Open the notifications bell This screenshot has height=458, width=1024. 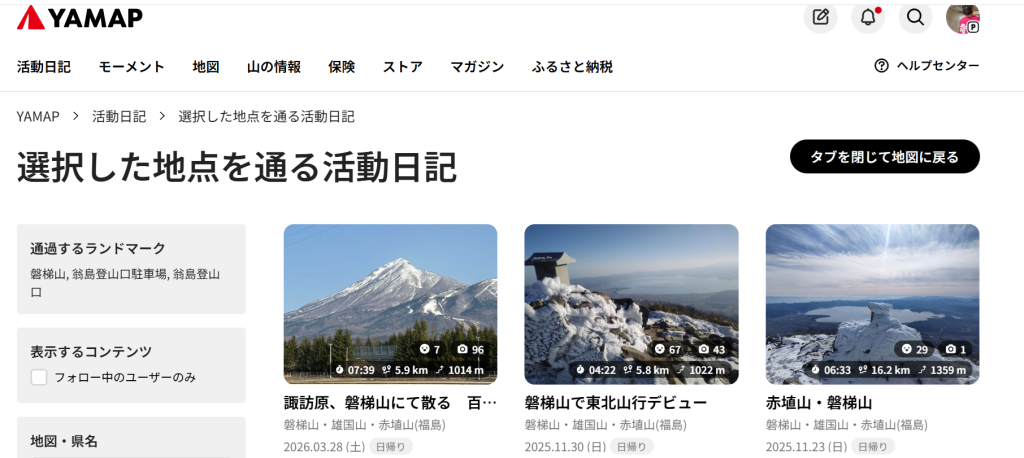tap(868, 17)
